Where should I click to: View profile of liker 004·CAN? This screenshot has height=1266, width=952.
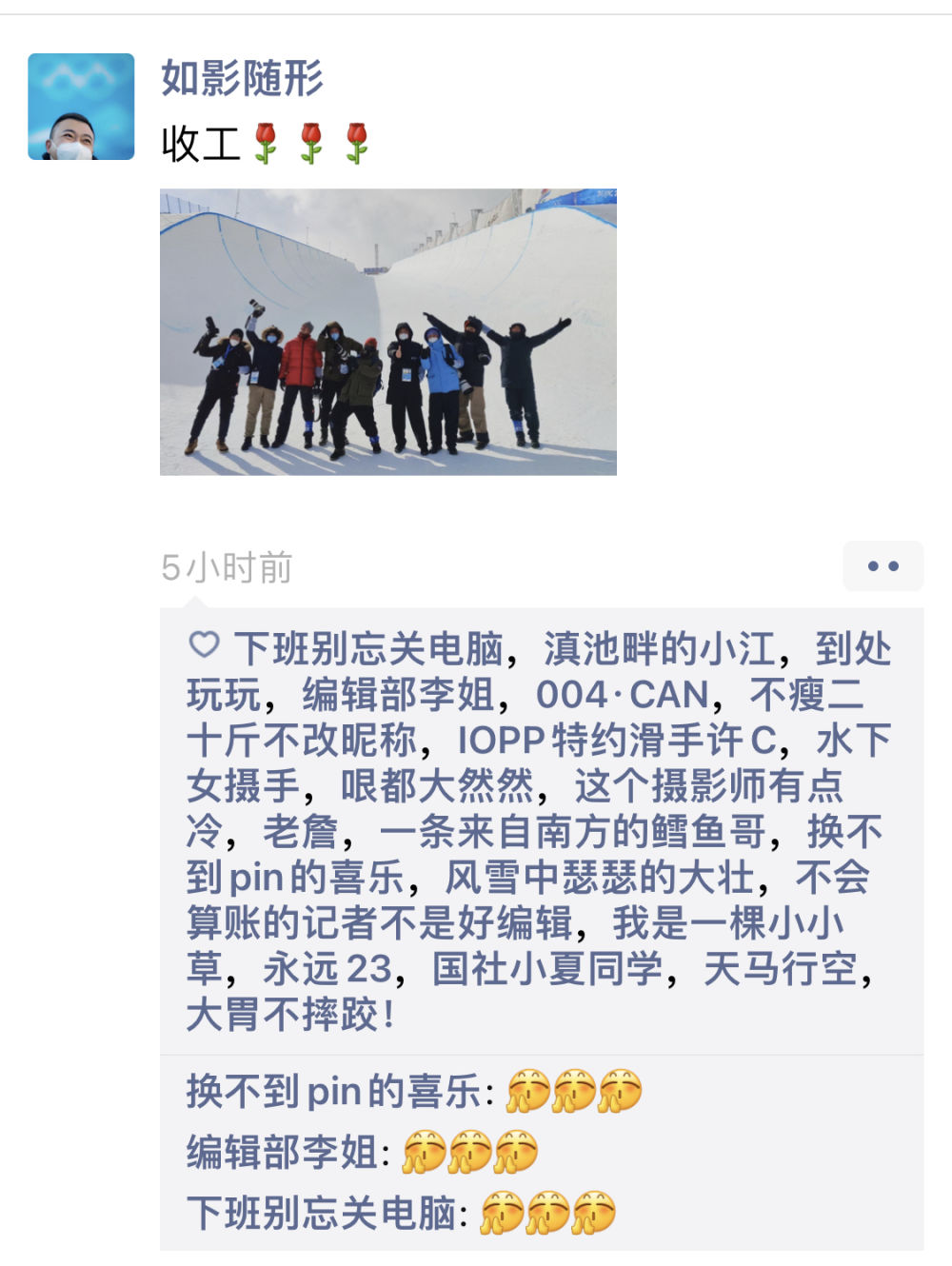622,695
